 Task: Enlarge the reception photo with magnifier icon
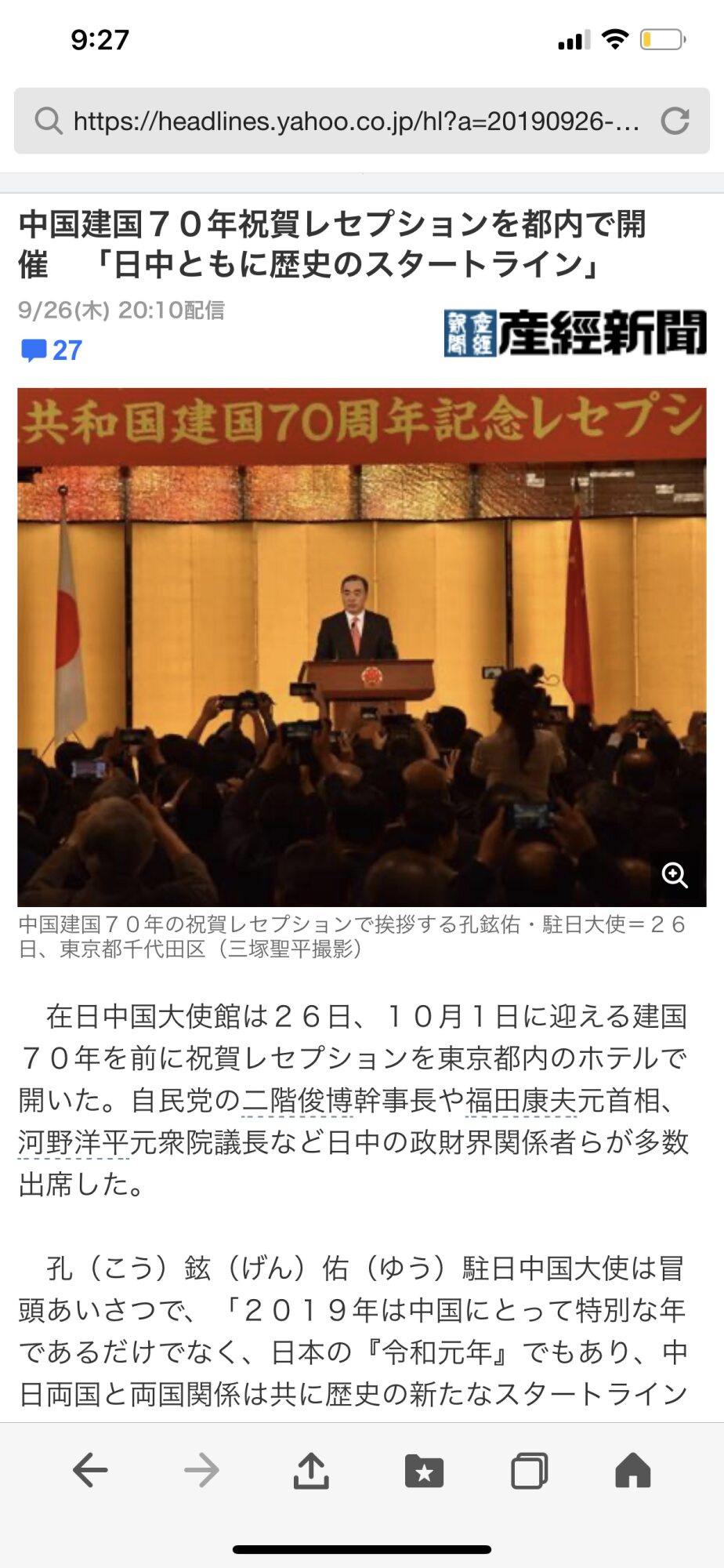(675, 874)
